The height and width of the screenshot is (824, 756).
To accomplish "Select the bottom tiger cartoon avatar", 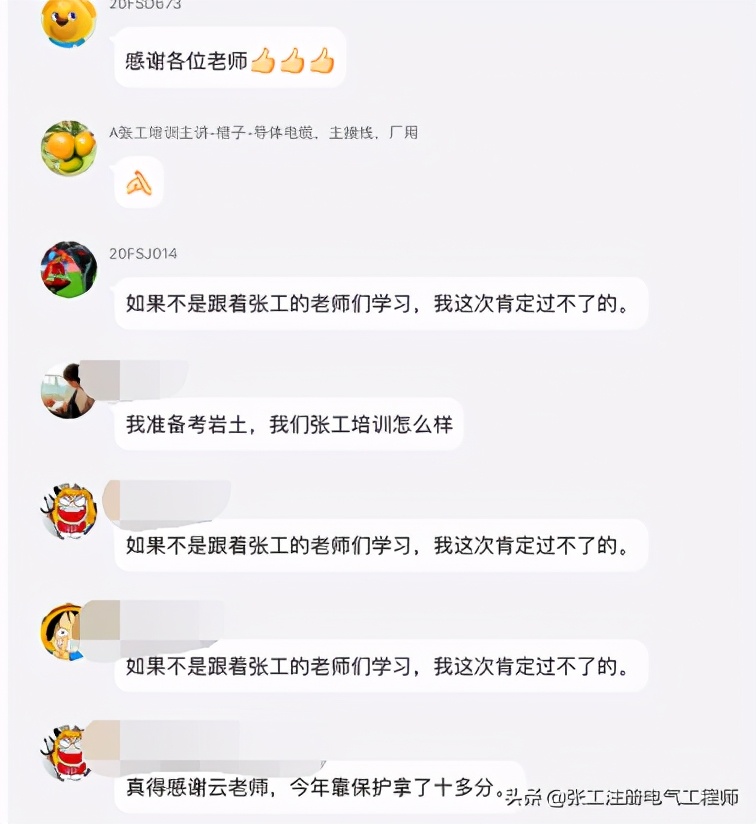I will (66, 752).
